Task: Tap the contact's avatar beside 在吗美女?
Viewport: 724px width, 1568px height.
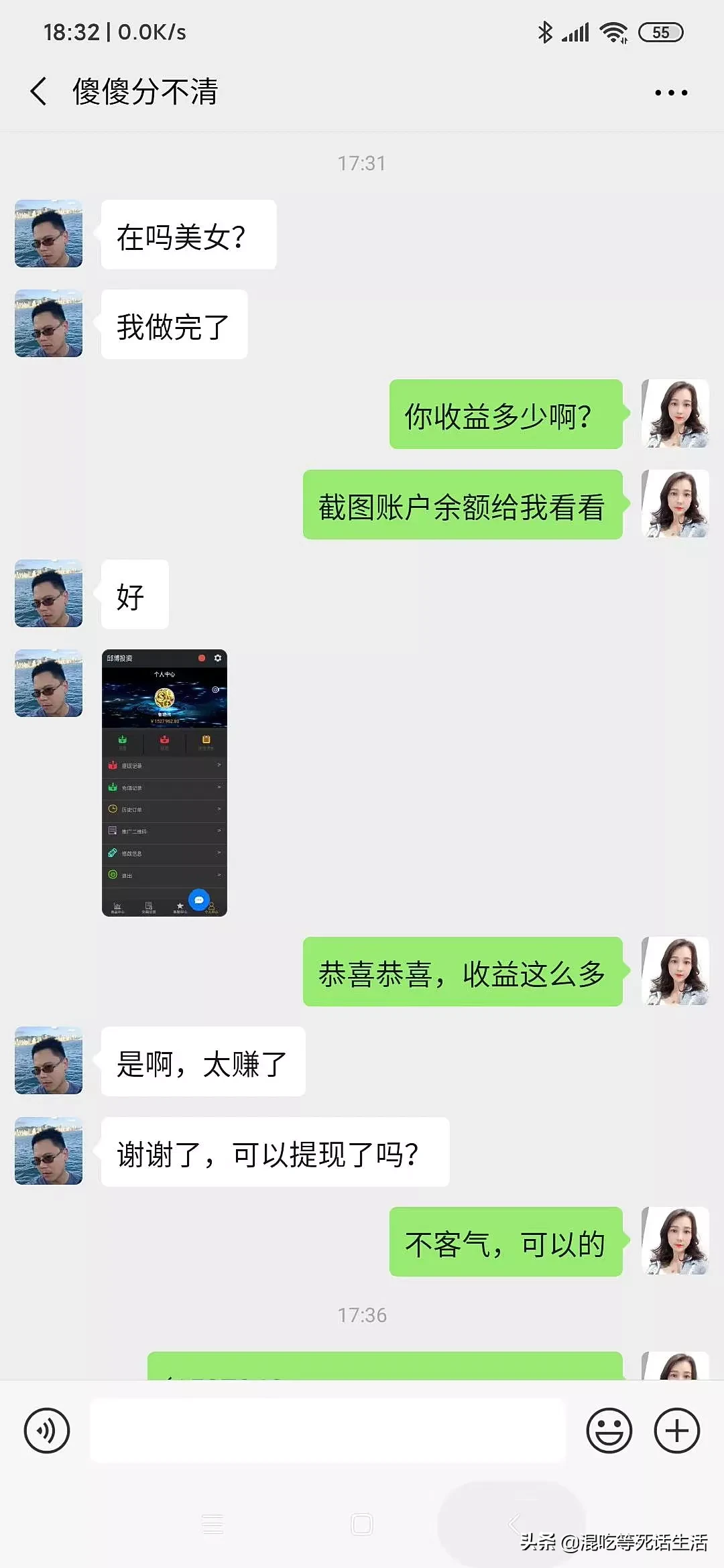Action: 49,233
